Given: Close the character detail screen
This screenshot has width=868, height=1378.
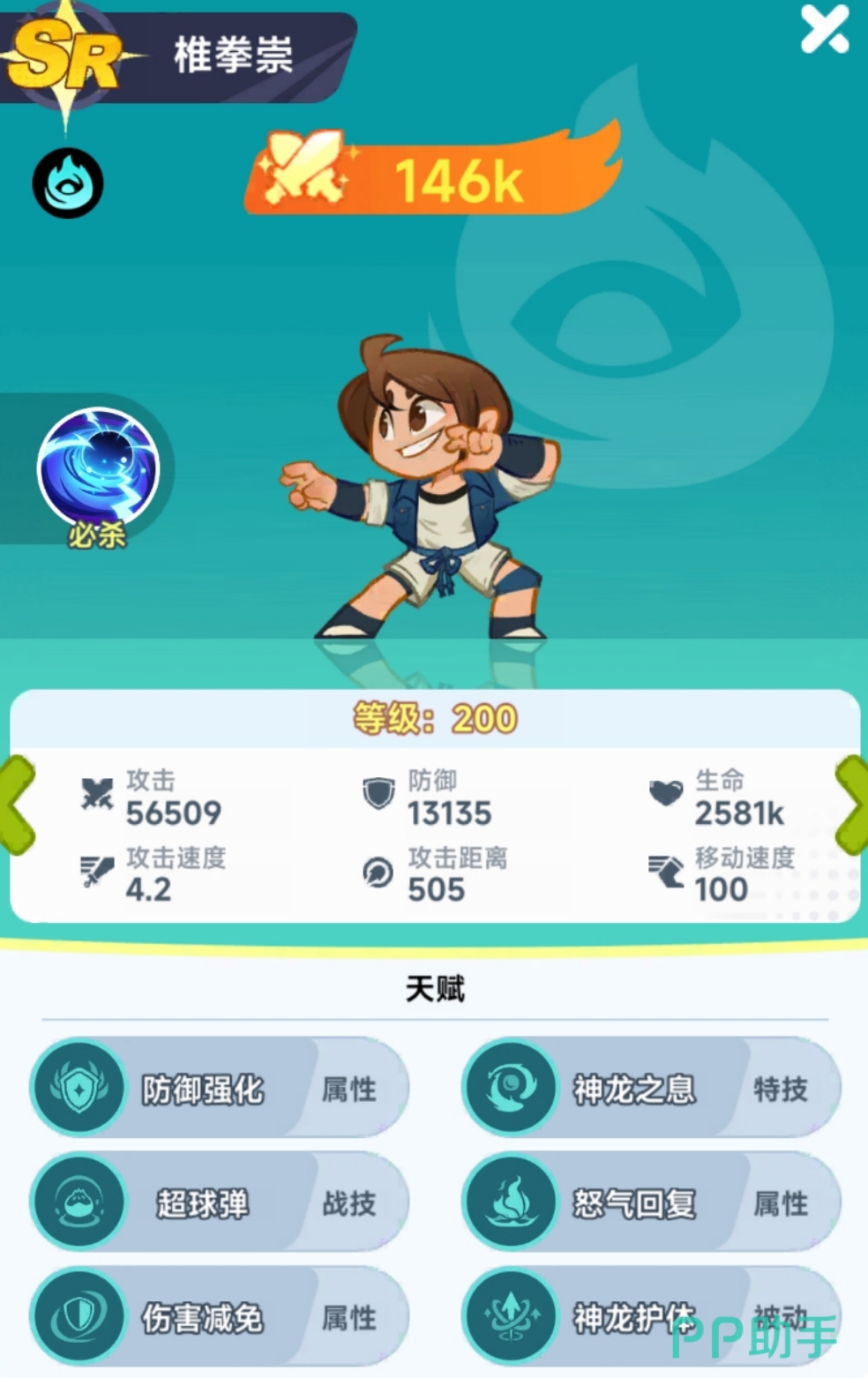Looking at the screenshot, I should click(x=824, y=30).
